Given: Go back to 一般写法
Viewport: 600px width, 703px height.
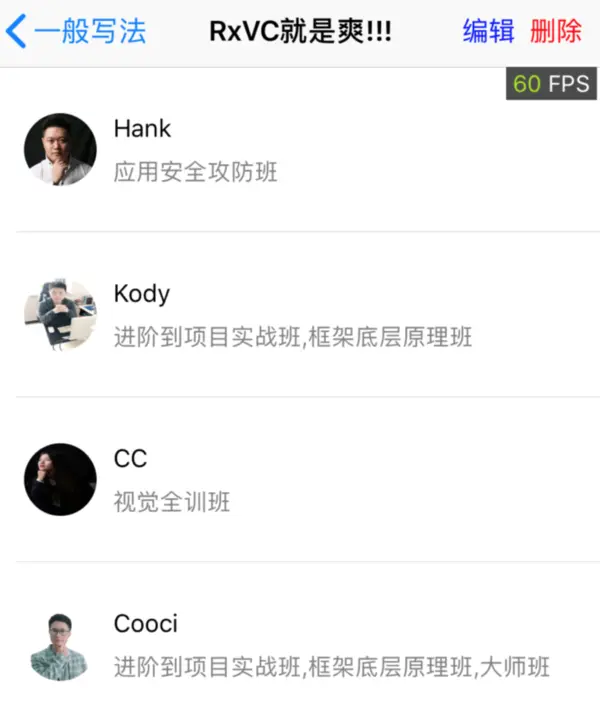Looking at the screenshot, I should [x=76, y=31].
